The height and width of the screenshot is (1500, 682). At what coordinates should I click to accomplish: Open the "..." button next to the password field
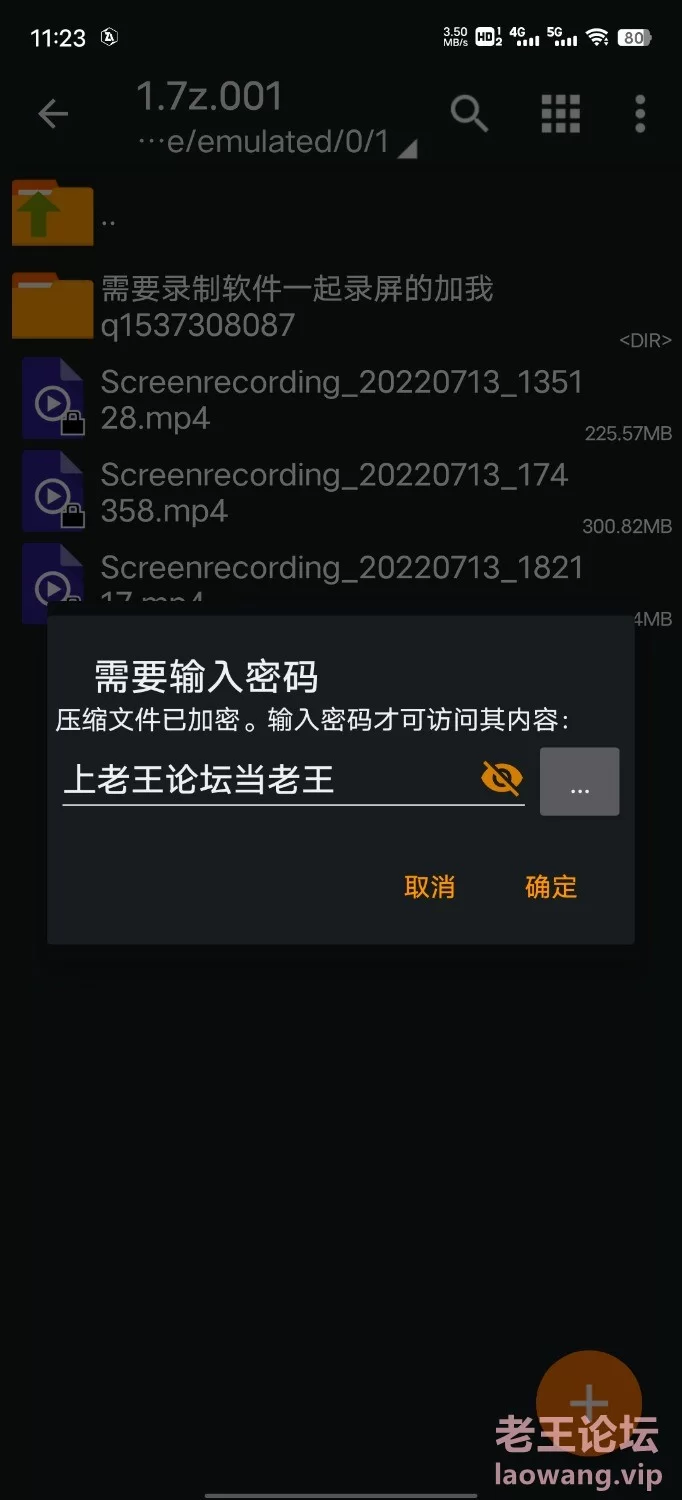(x=579, y=782)
